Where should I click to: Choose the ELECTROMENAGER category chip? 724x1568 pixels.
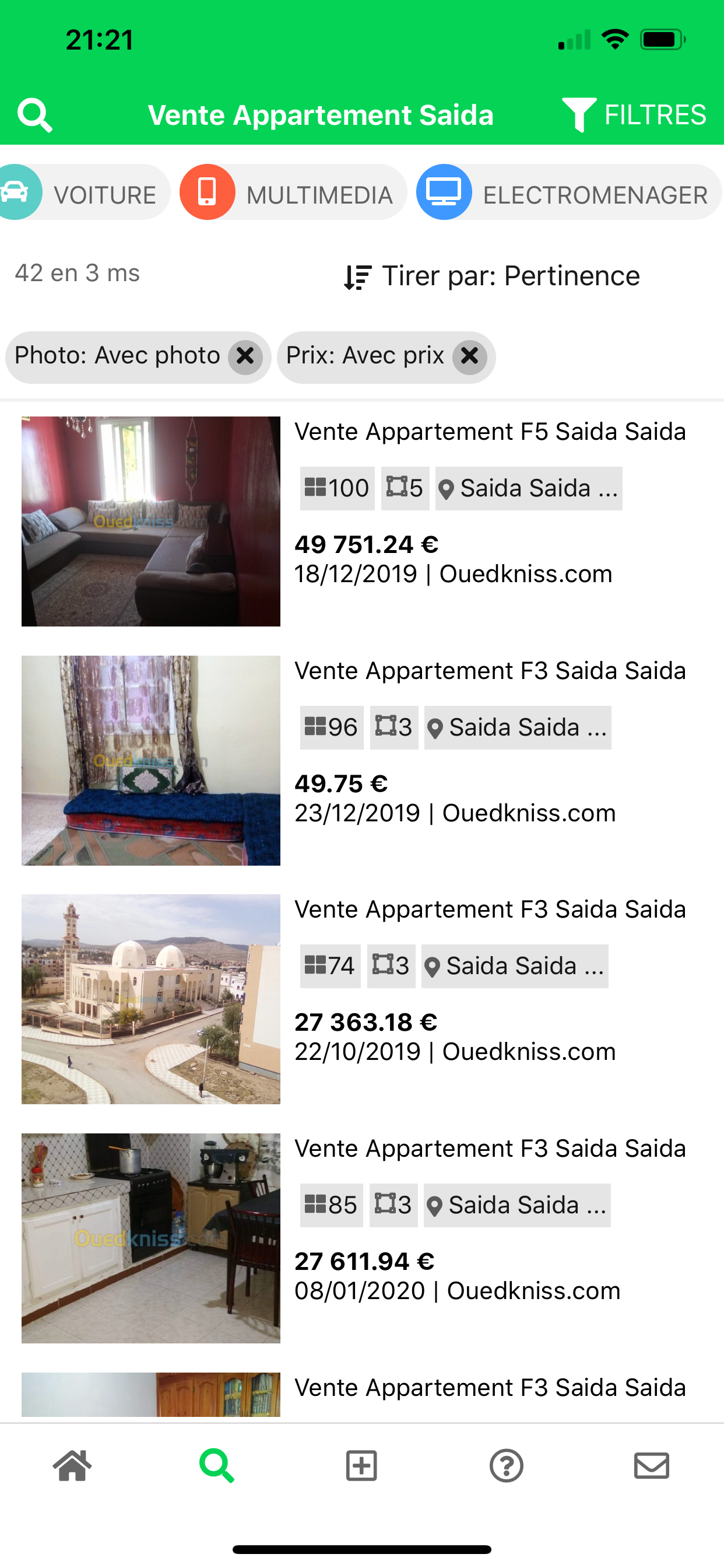click(x=568, y=194)
